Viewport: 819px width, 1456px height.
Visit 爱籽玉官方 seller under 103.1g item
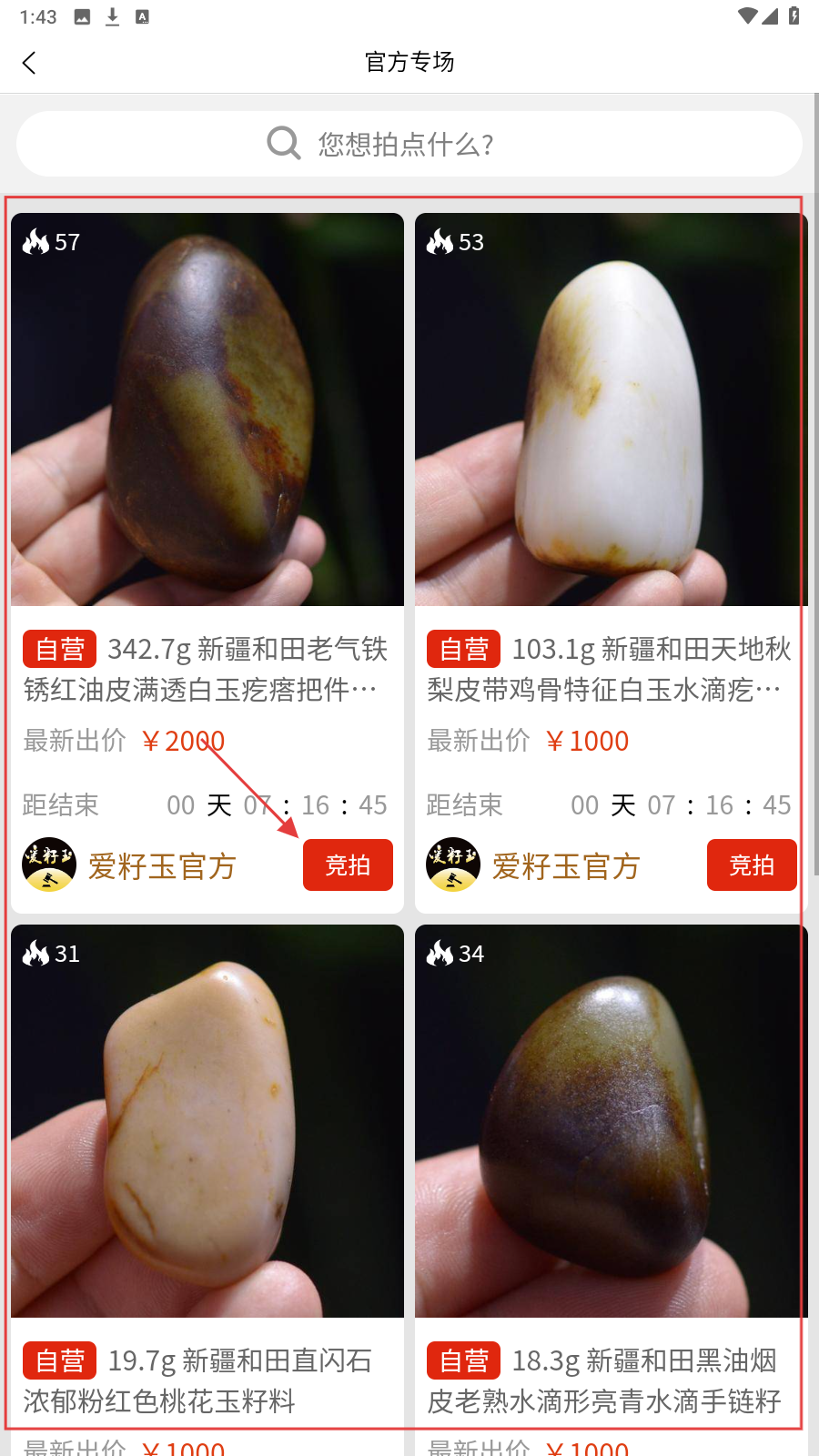click(534, 865)
